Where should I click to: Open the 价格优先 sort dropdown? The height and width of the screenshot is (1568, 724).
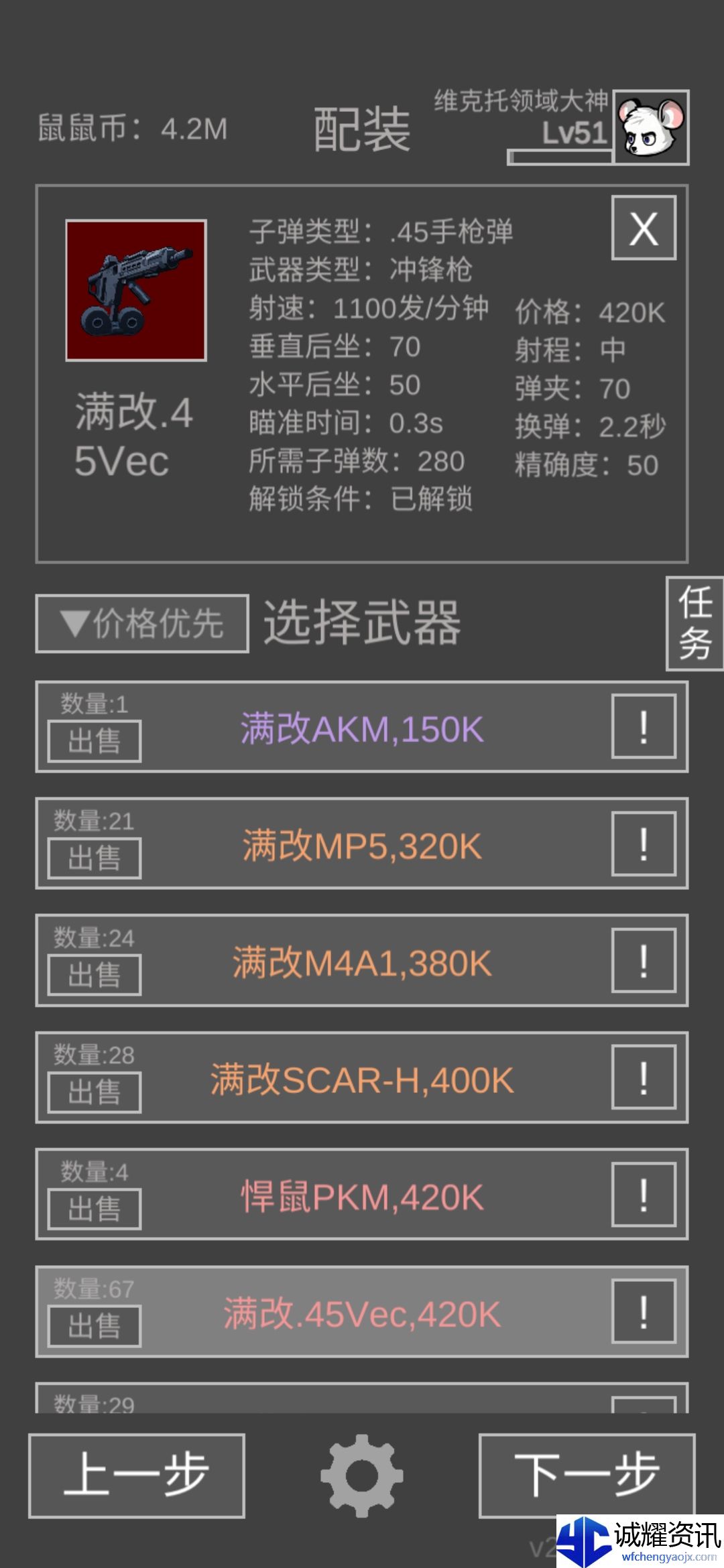[x=142, y=624]
